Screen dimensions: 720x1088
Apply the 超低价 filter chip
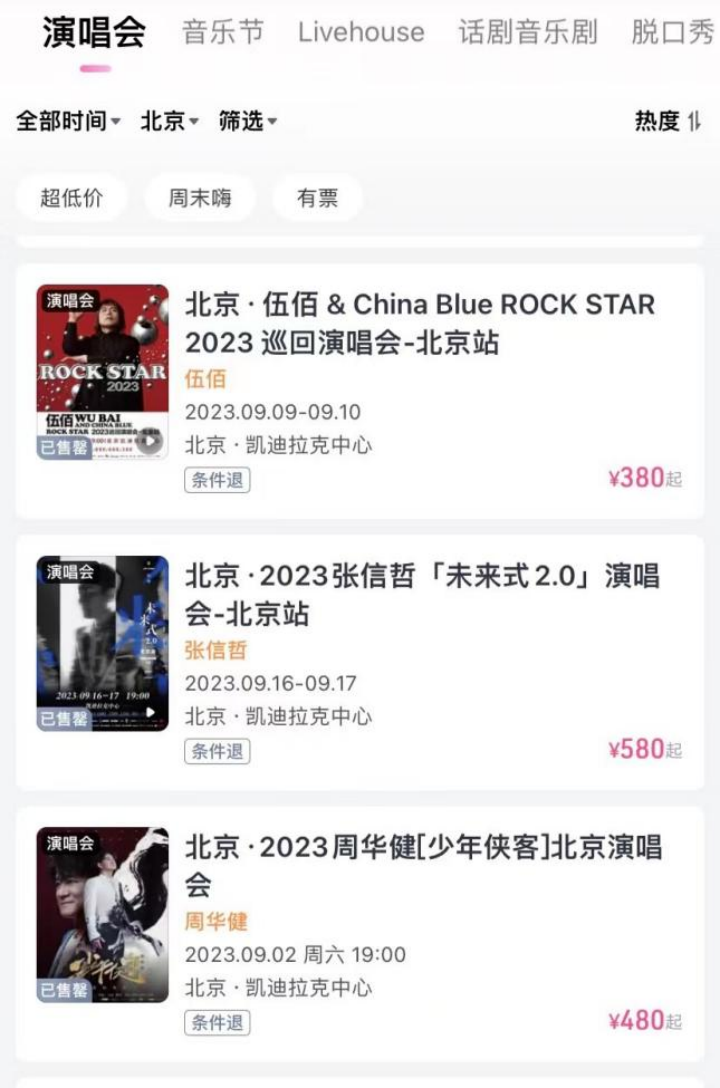[x=71, y=198]
